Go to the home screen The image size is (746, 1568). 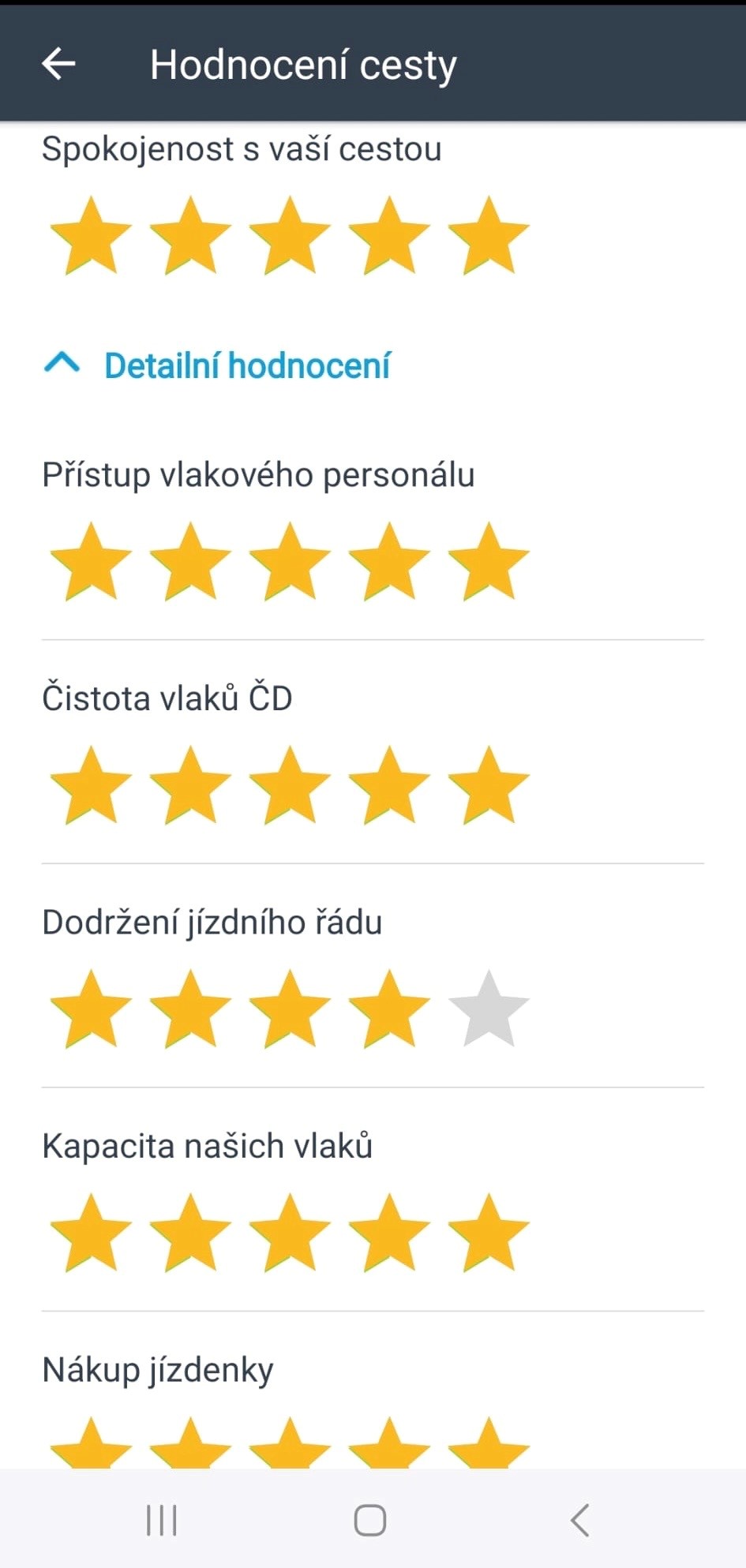pyautogui.click(x=370, y=1520)
